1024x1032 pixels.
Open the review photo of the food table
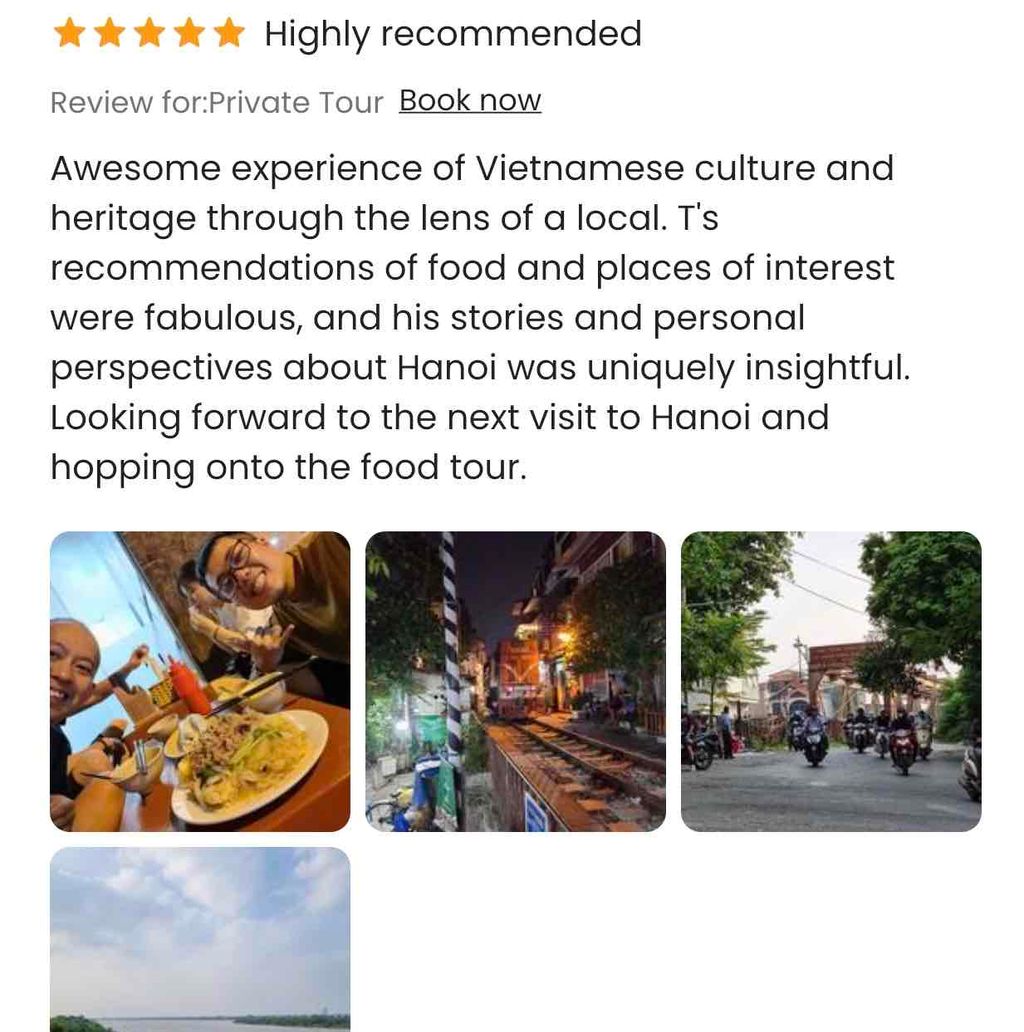(200, 681)
